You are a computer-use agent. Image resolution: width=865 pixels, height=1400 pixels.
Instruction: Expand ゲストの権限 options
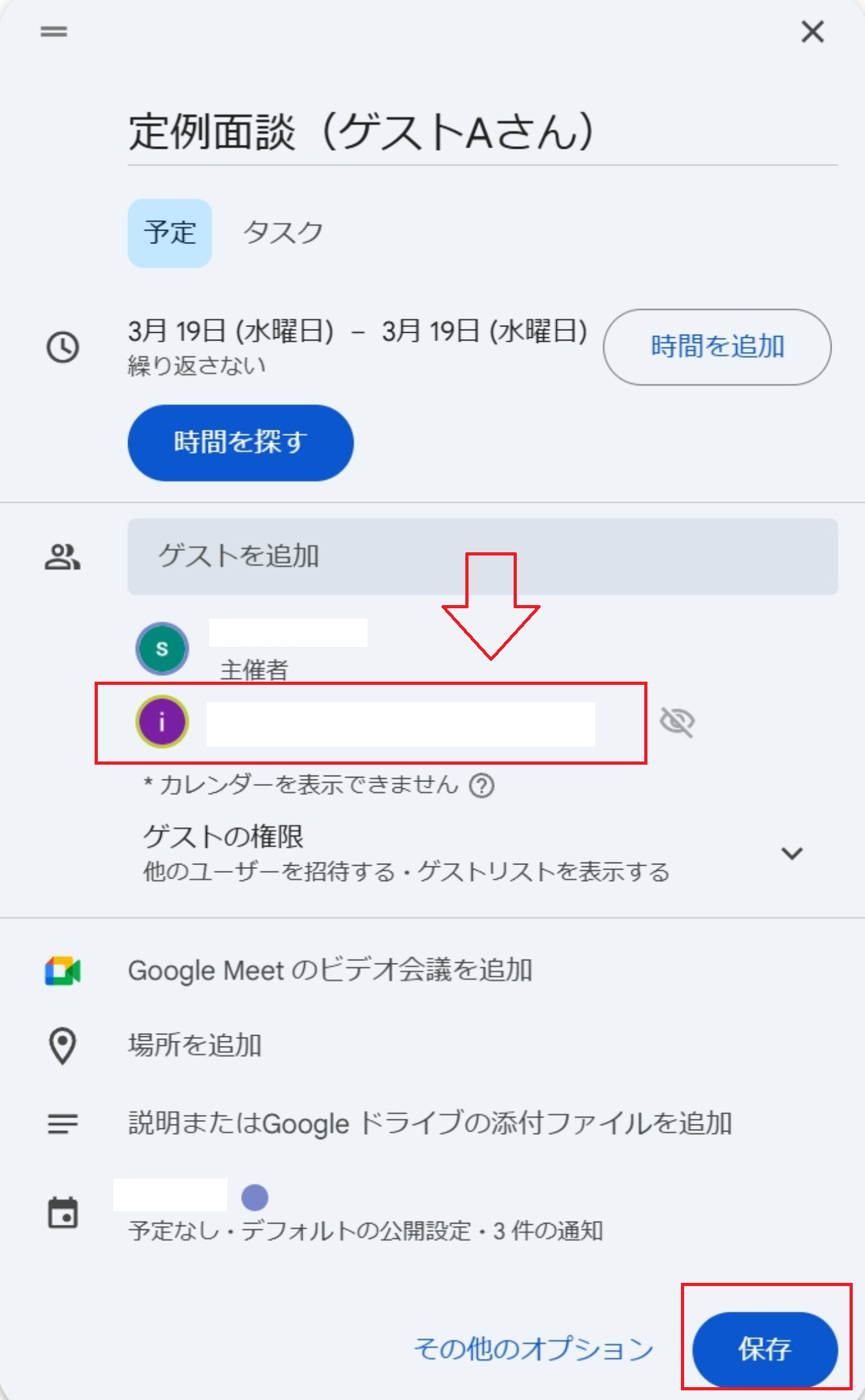tap(791, 854)
